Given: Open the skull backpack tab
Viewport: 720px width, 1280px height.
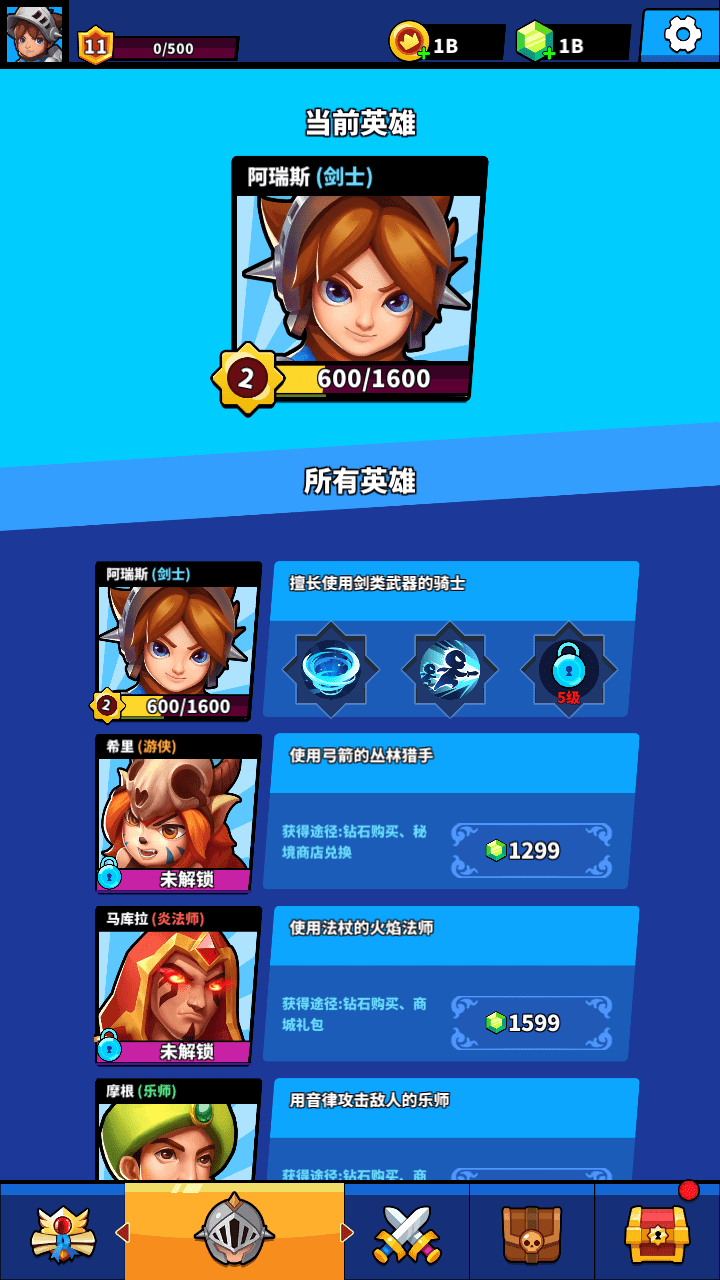Looking at the screenshot, I should [x=532, y=1232].
